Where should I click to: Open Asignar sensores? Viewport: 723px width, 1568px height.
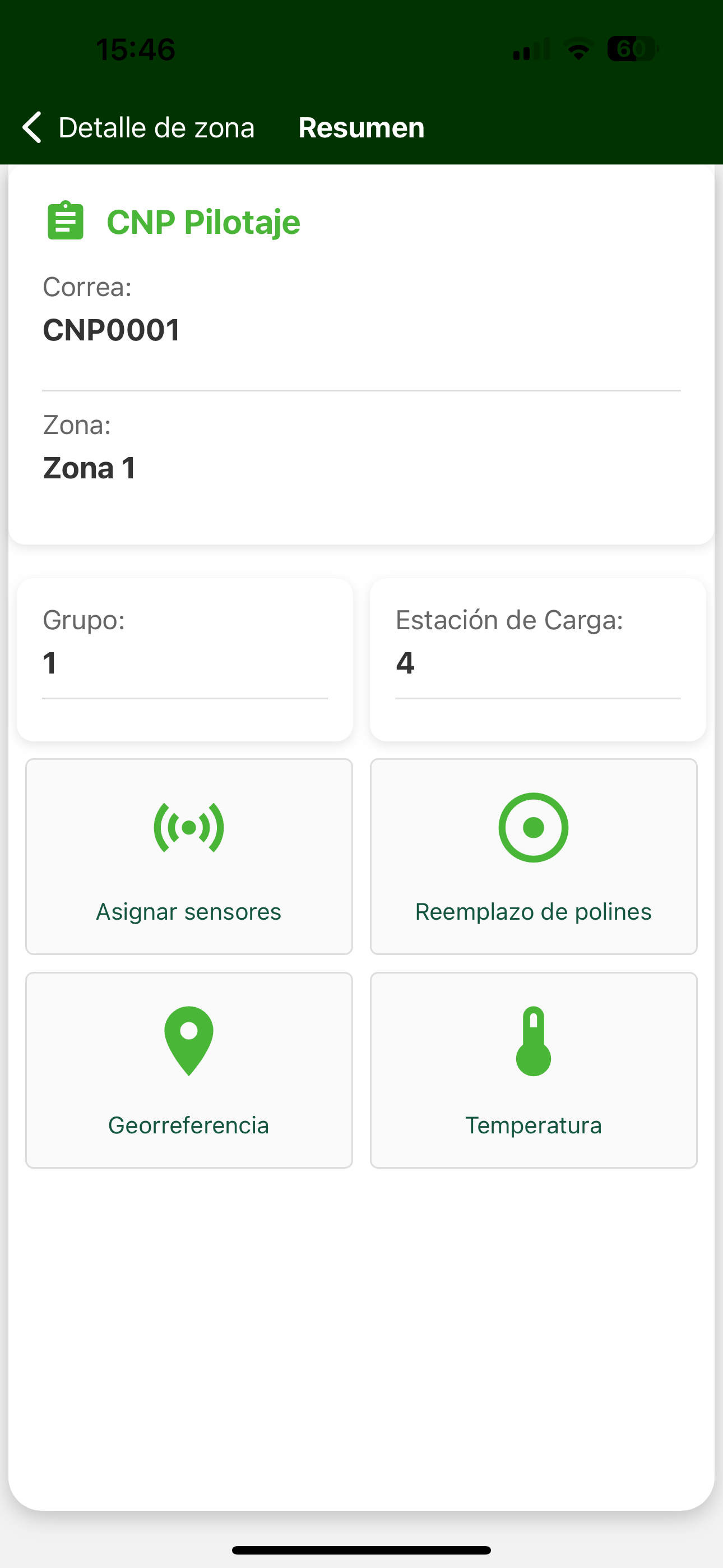pyautogui.click(x=189, y=856)
